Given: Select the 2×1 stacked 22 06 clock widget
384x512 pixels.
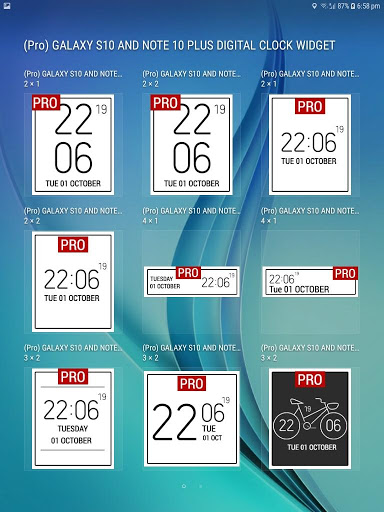Looking at the screenshot, I should 73,145.
